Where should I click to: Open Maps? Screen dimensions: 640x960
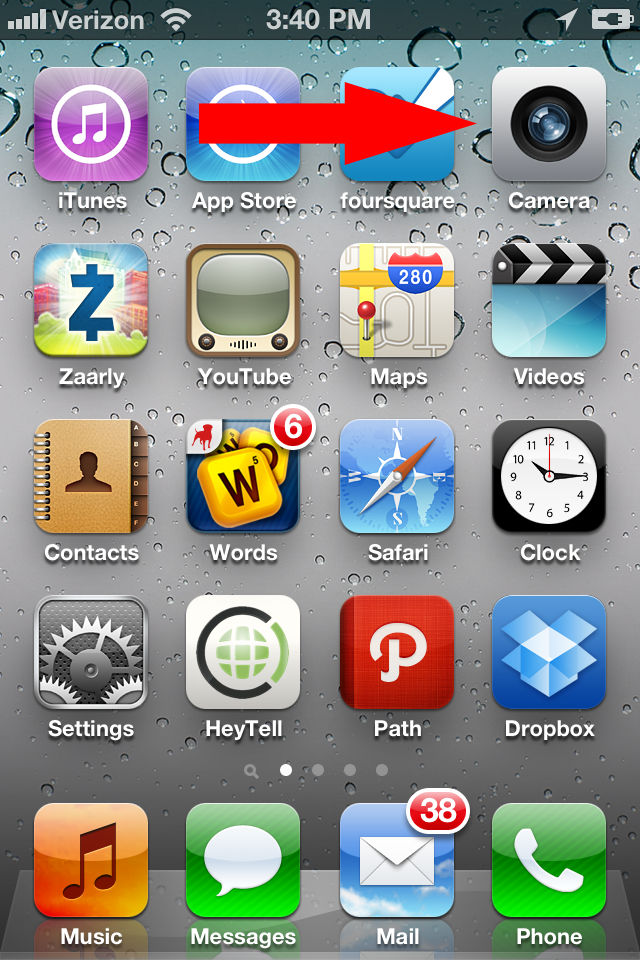(x=397, y=301)
